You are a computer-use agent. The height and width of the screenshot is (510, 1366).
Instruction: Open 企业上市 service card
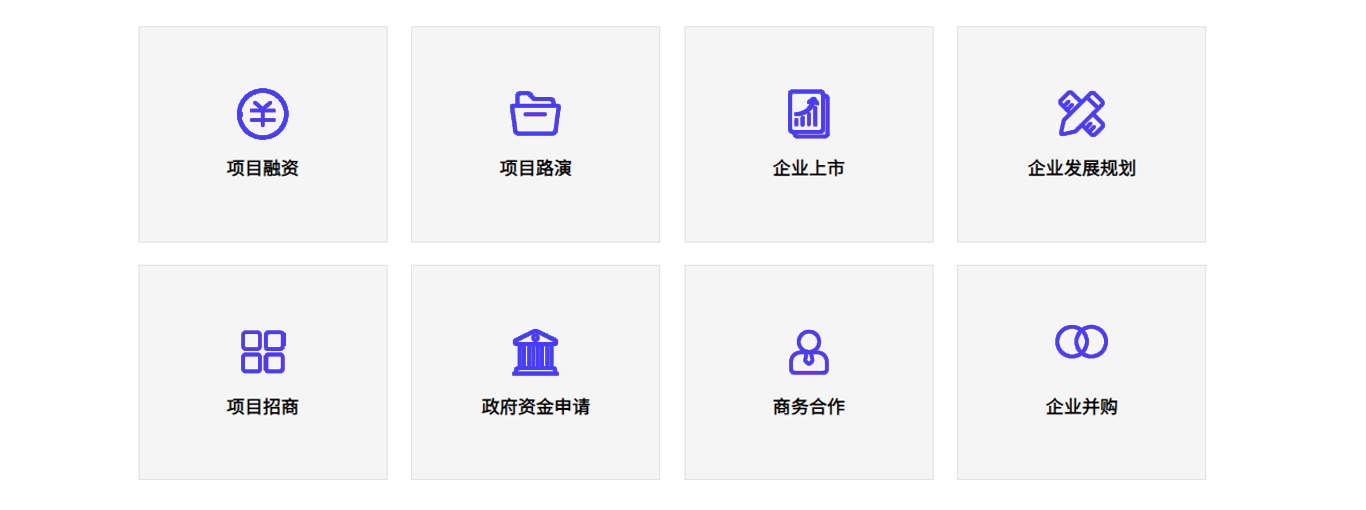click(808, 135)
